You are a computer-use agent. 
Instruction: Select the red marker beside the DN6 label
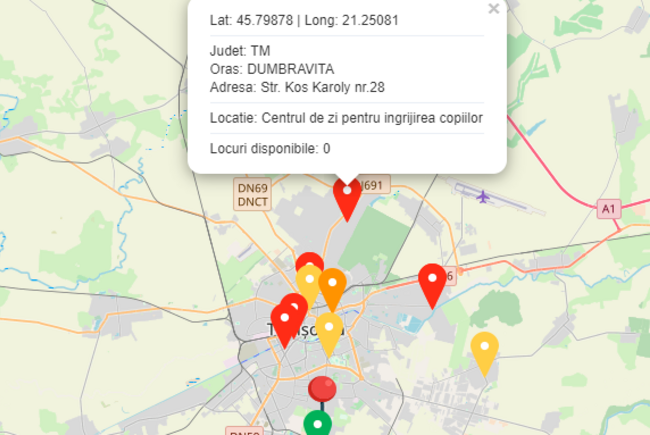pos(432,282)
